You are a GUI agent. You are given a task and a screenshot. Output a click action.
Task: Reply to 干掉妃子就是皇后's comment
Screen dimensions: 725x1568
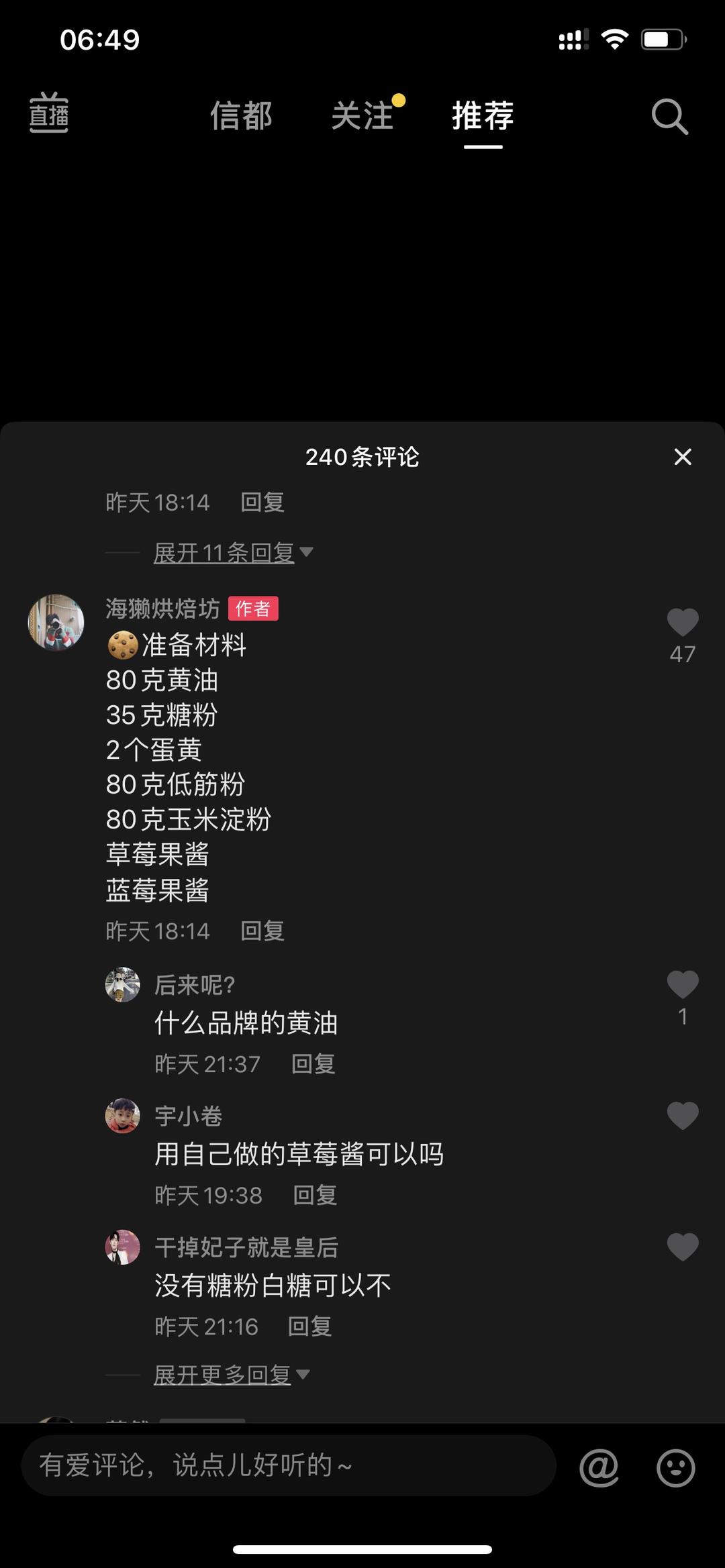click(309, 1326)
